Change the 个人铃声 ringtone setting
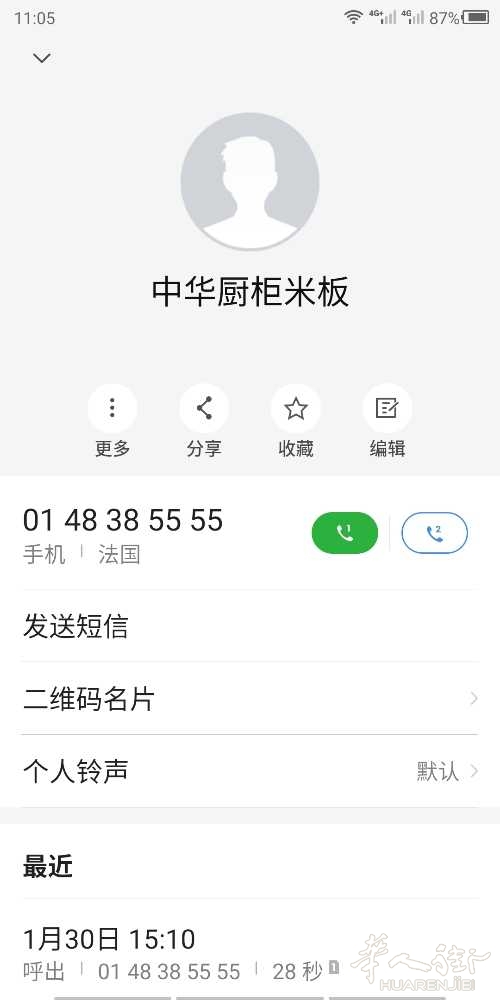The image size is (500, 1000). pos(250,772)
